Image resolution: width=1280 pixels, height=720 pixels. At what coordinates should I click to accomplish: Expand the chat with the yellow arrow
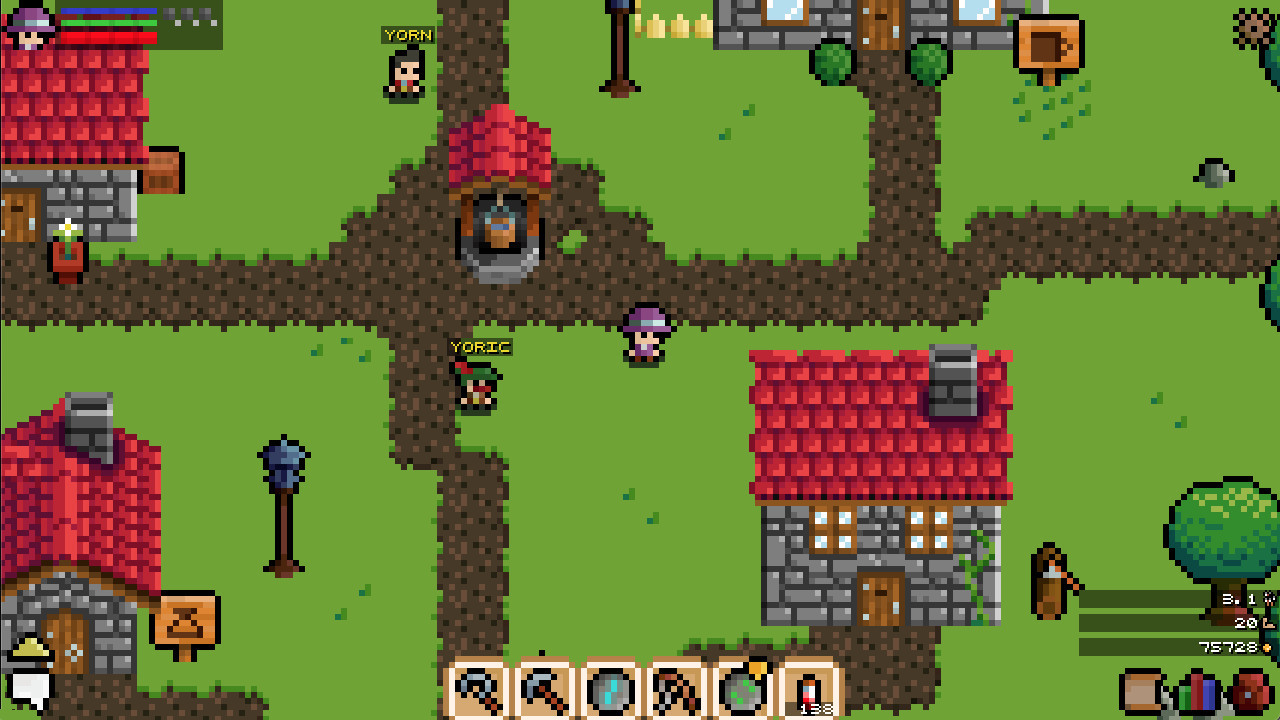[x=31, y=649]
